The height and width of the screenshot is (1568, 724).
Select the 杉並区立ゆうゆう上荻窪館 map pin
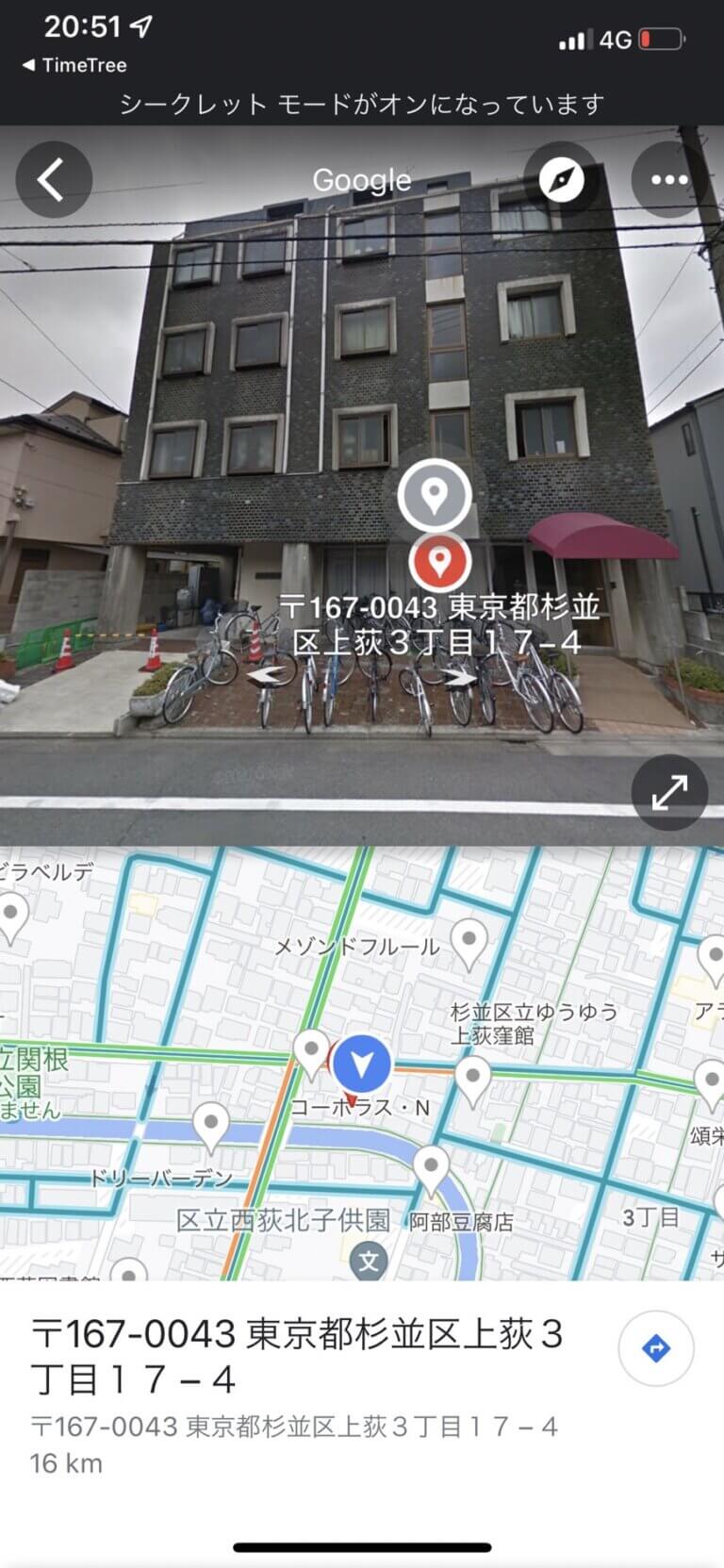coord(472,1080)
